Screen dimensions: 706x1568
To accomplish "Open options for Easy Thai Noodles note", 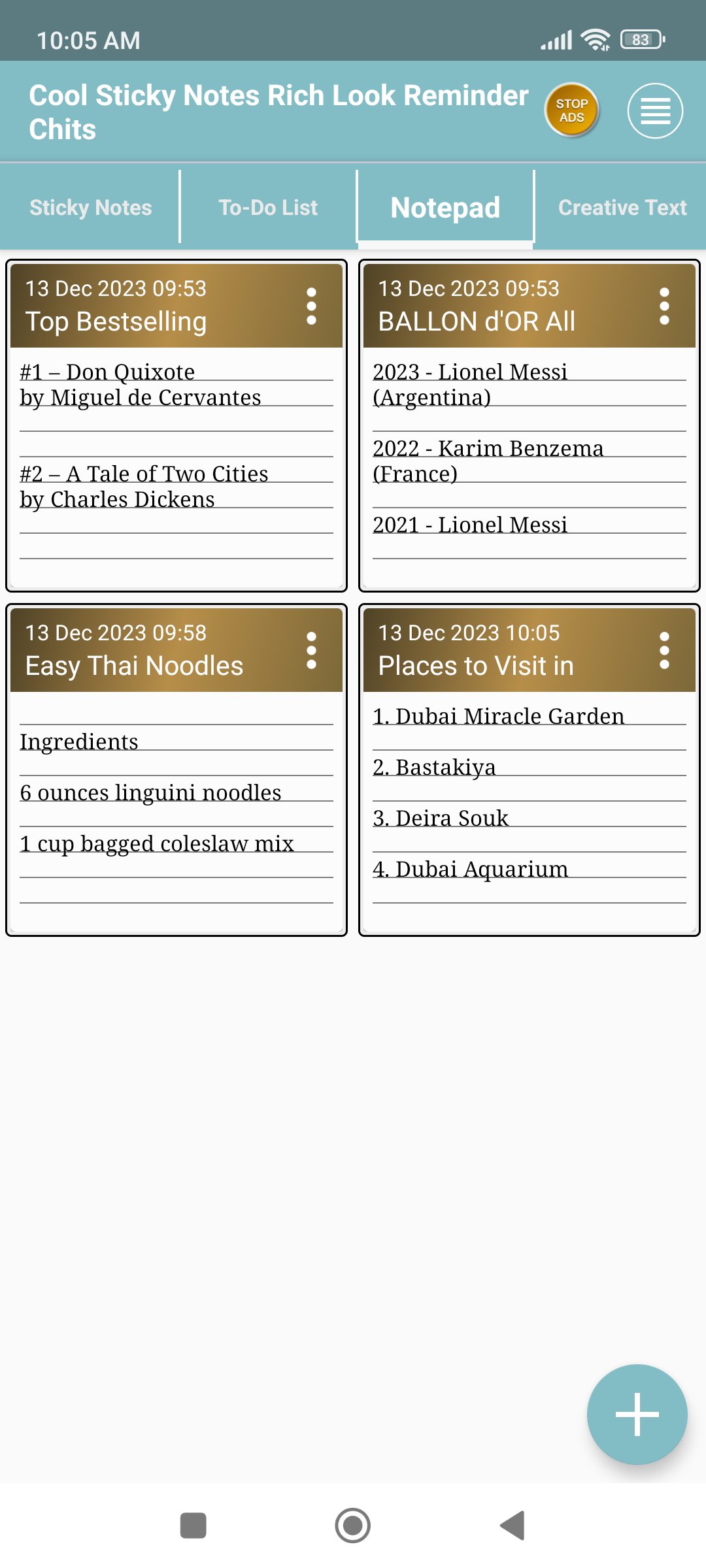I will (x=311, y=650).
